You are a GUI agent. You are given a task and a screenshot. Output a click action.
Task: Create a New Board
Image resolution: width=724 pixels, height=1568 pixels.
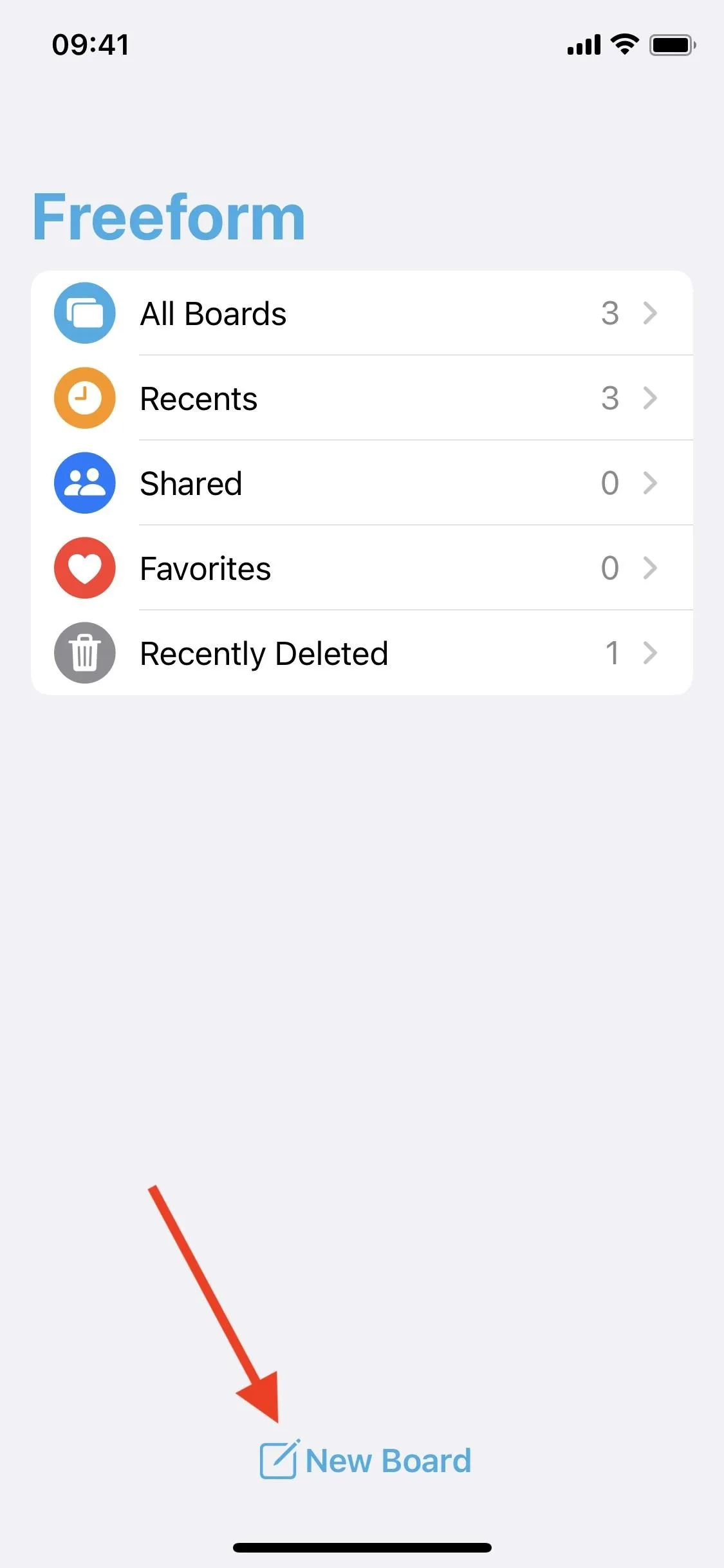(365, 1460)
